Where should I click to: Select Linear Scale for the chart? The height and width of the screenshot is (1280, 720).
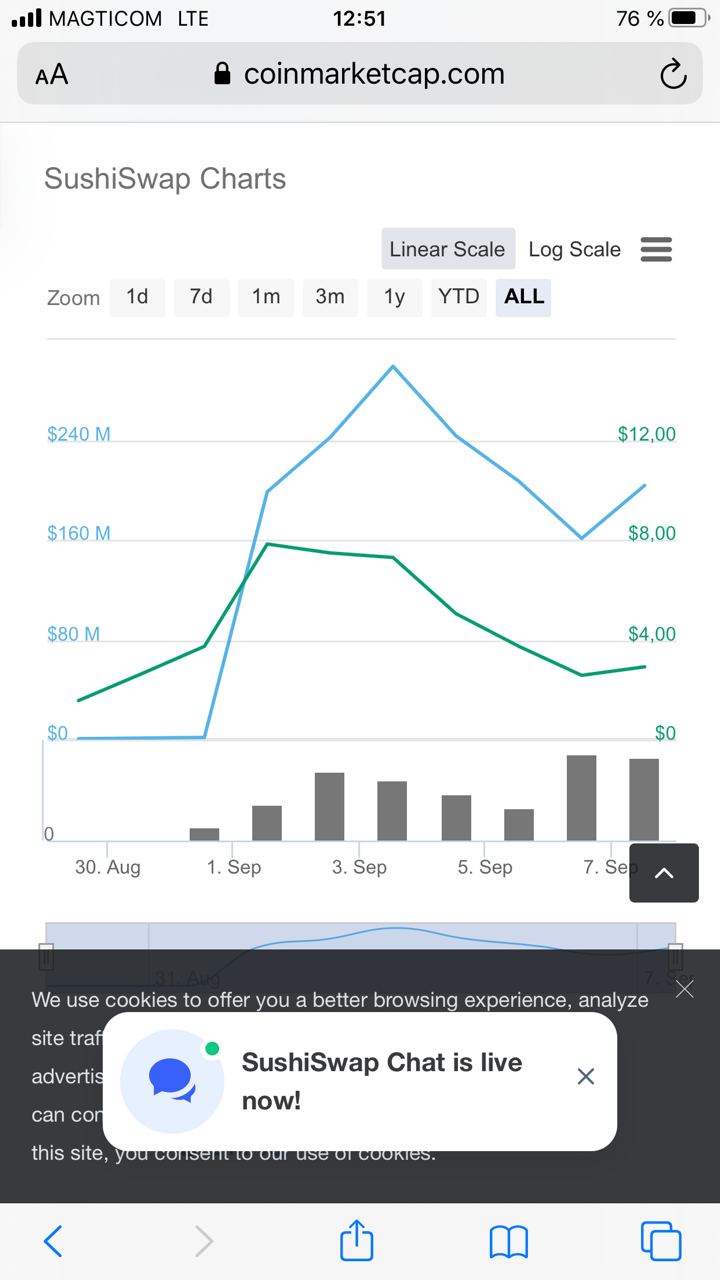click(x=447, y=249)
